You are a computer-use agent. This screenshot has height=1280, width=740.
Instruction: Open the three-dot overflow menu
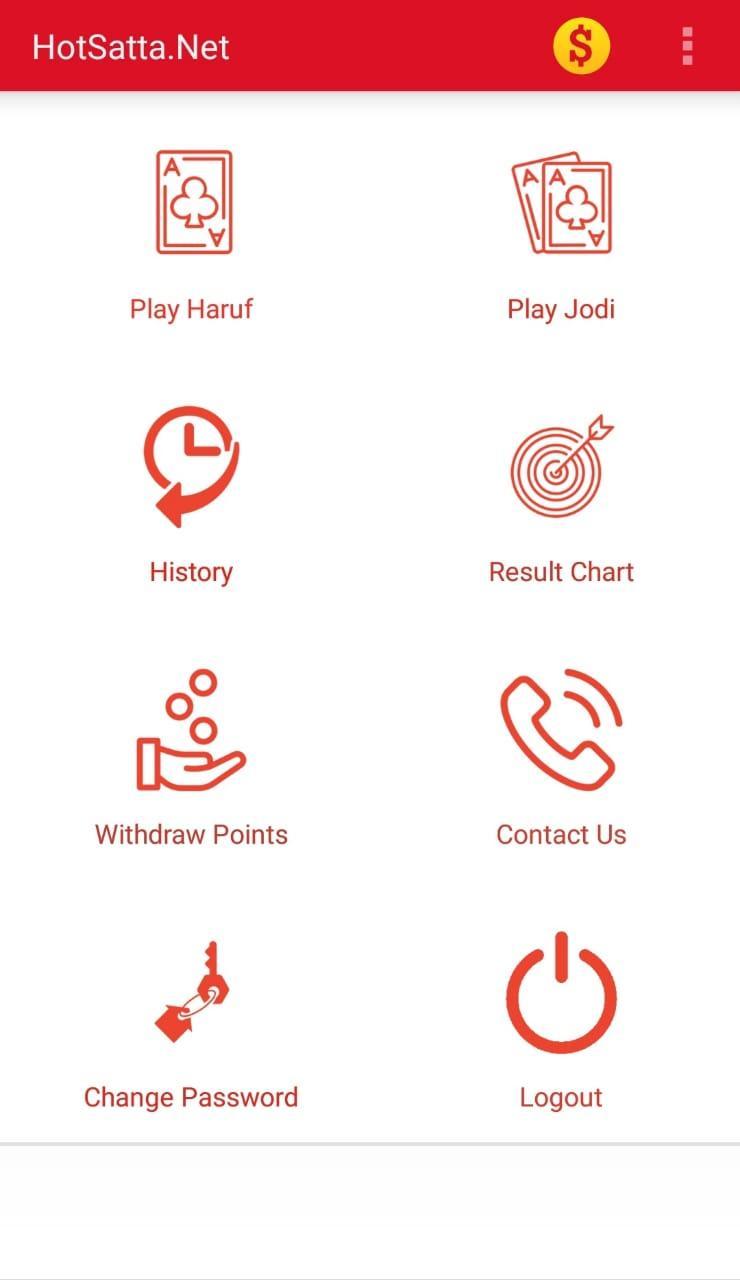[x=687, y=47]
